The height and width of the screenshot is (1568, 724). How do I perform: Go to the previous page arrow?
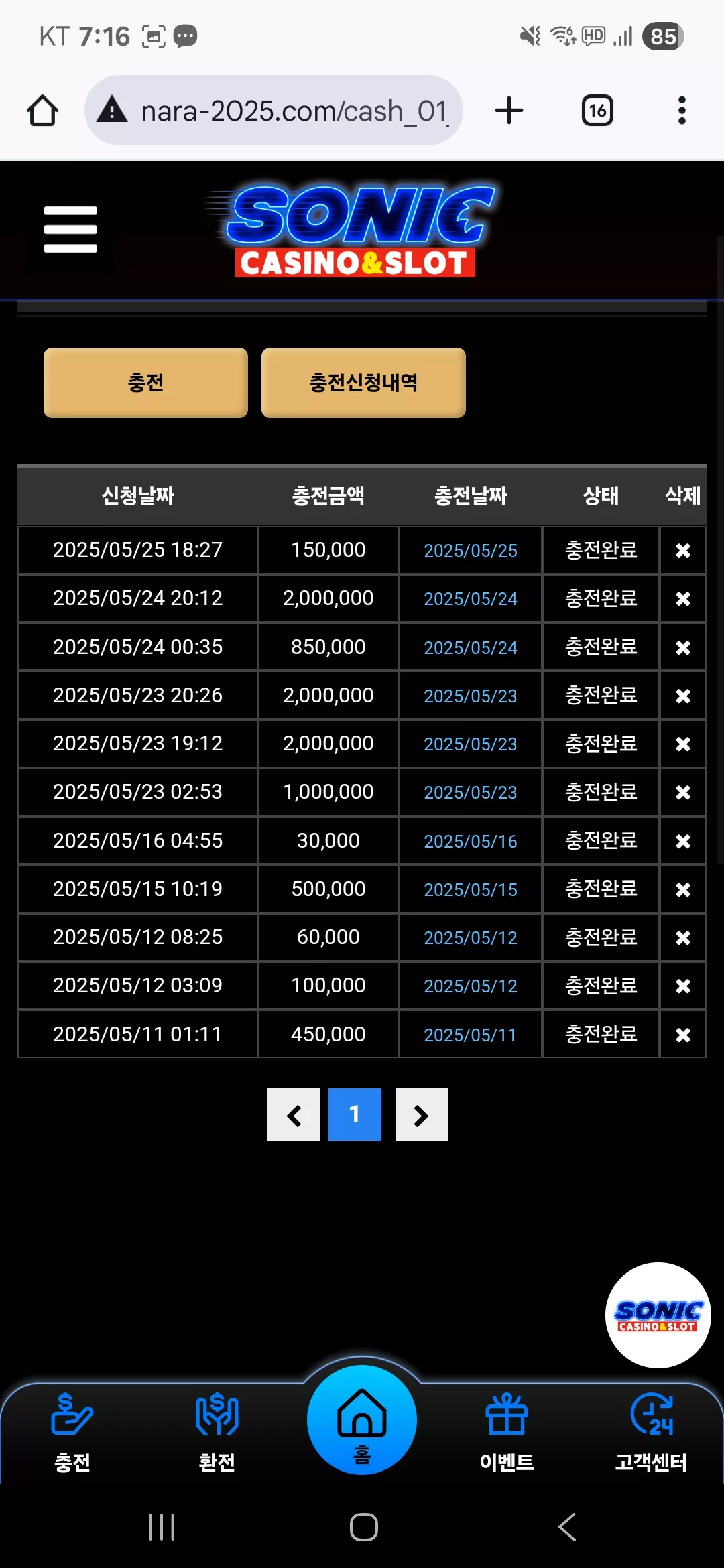tap(293, 1114)
